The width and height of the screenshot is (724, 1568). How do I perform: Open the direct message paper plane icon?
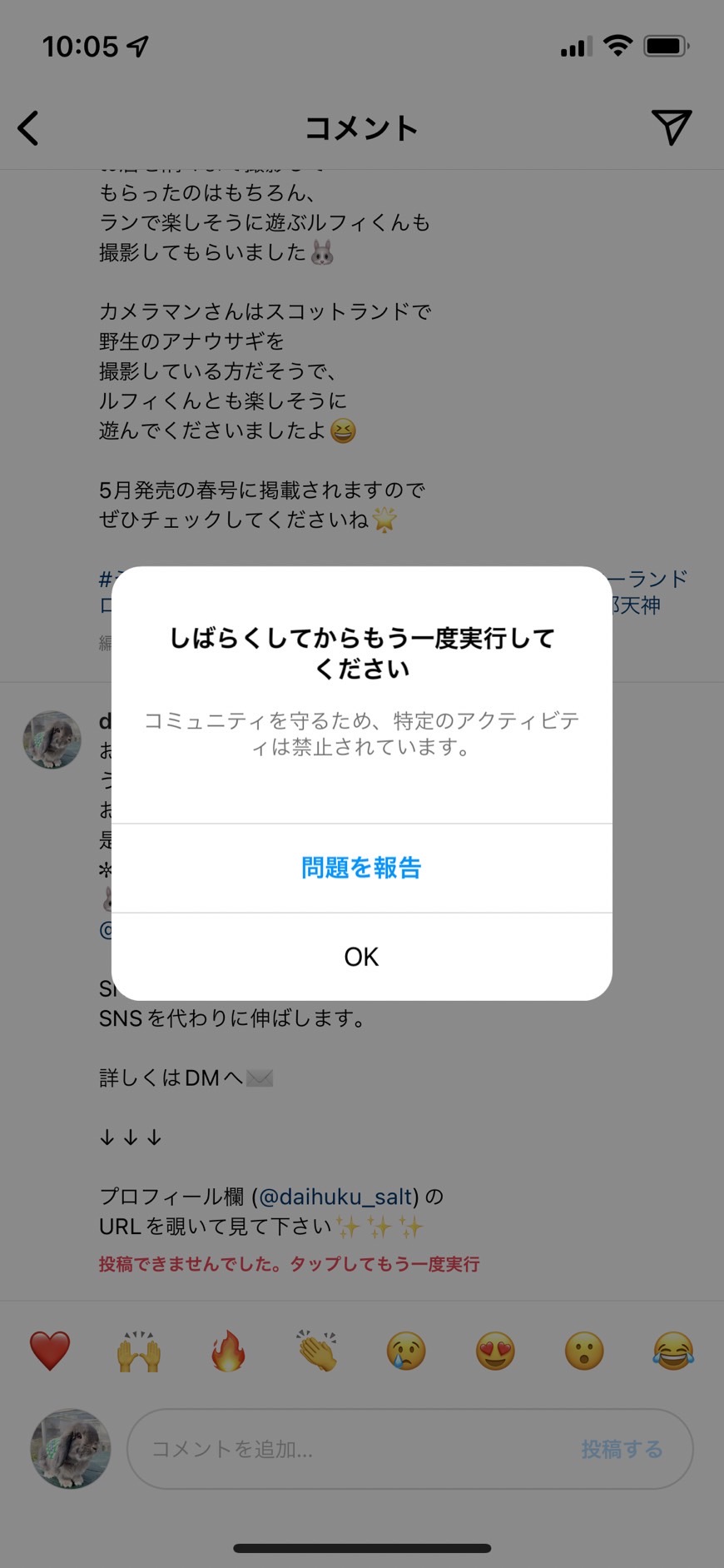pos(672,127)
